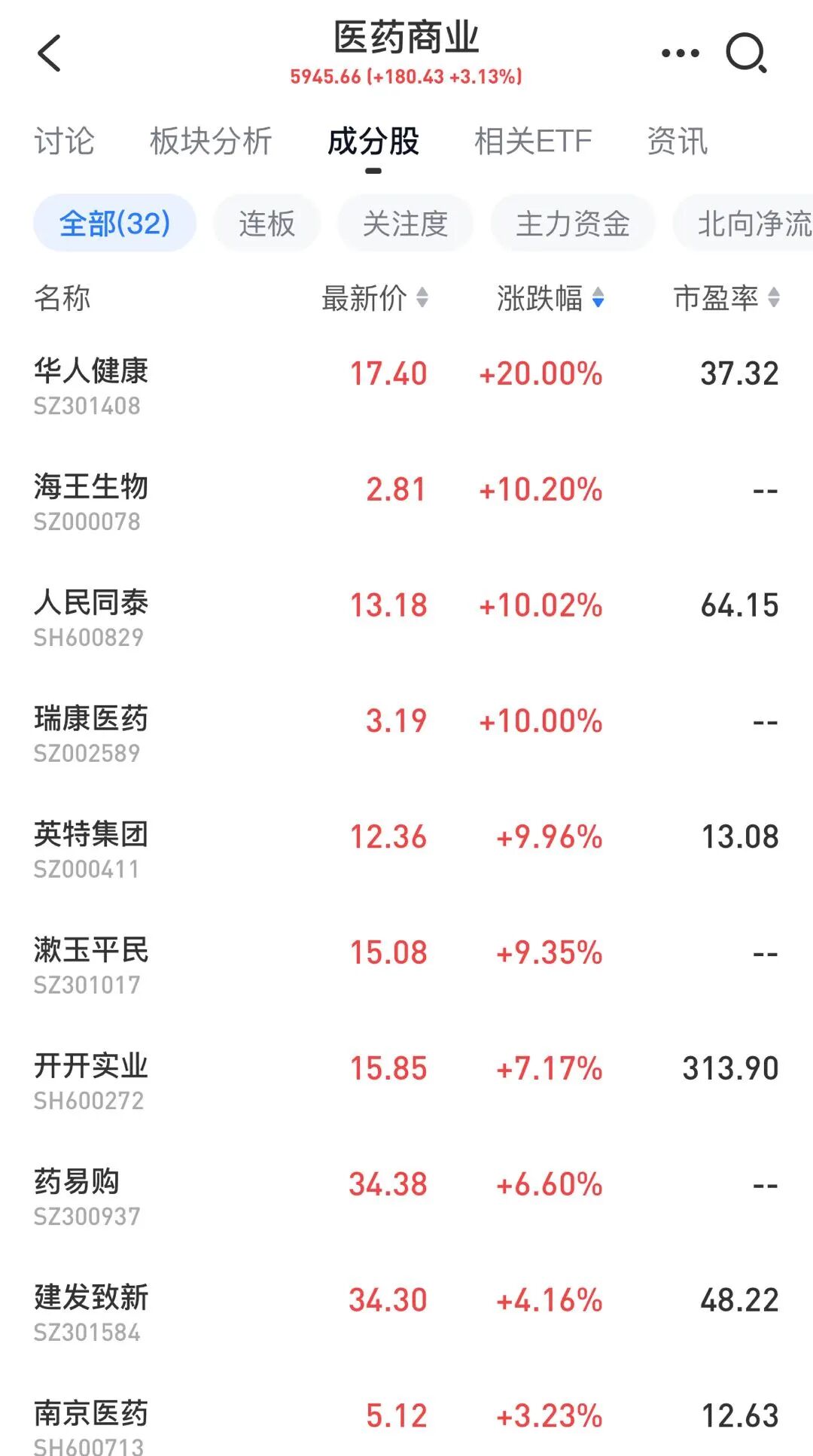
Task: Switch to the 资讯 tab
Action: click(x=677, y=142)
